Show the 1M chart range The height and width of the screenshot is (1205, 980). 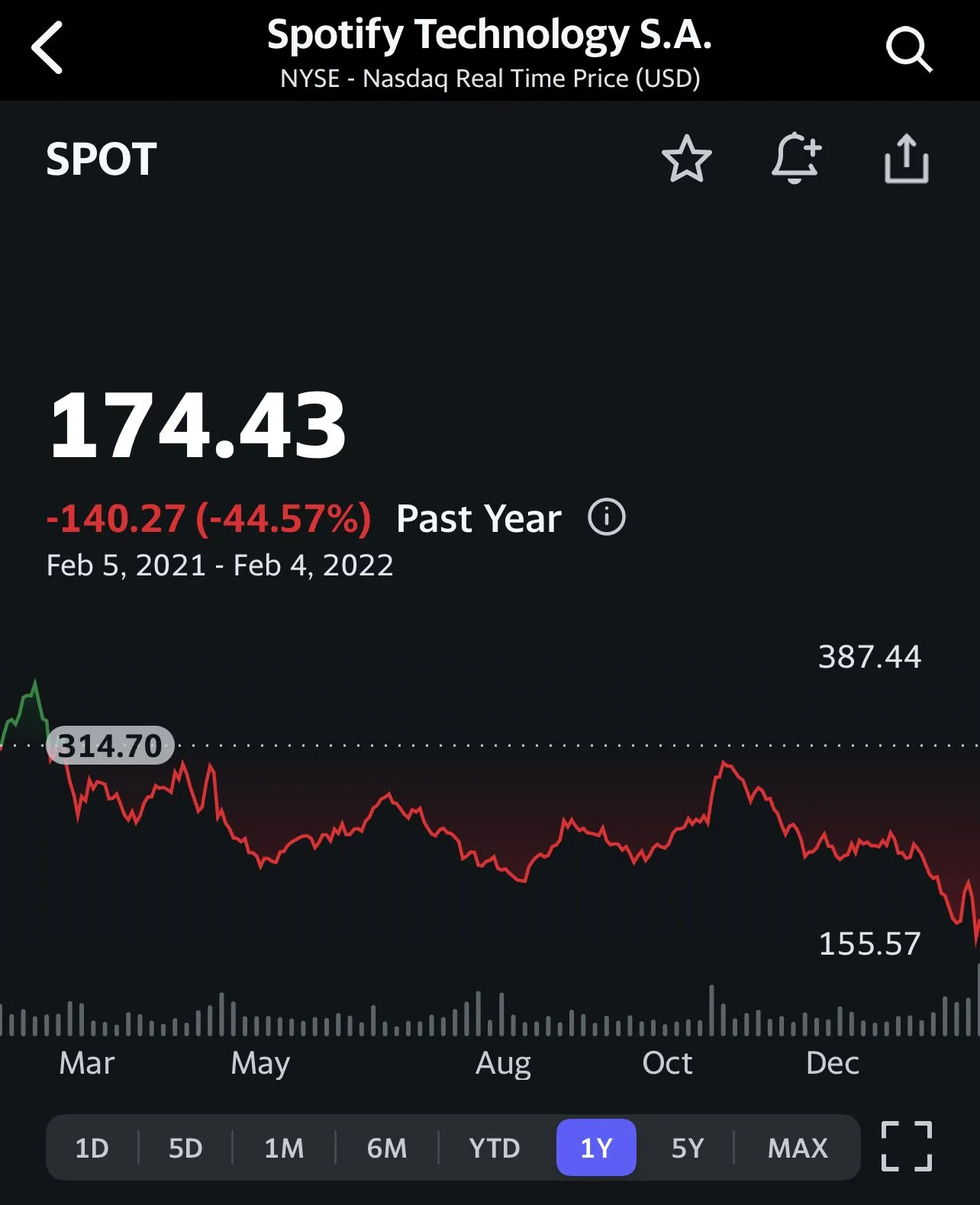[284, 1148]
